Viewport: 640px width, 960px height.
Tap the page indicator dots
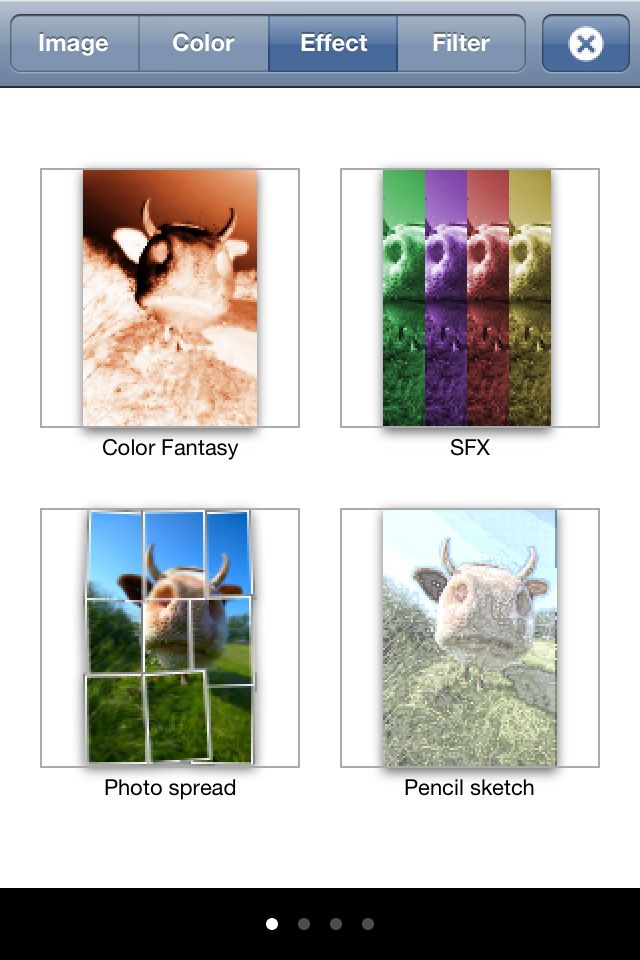pyautogui.click(x=320, y=924)
